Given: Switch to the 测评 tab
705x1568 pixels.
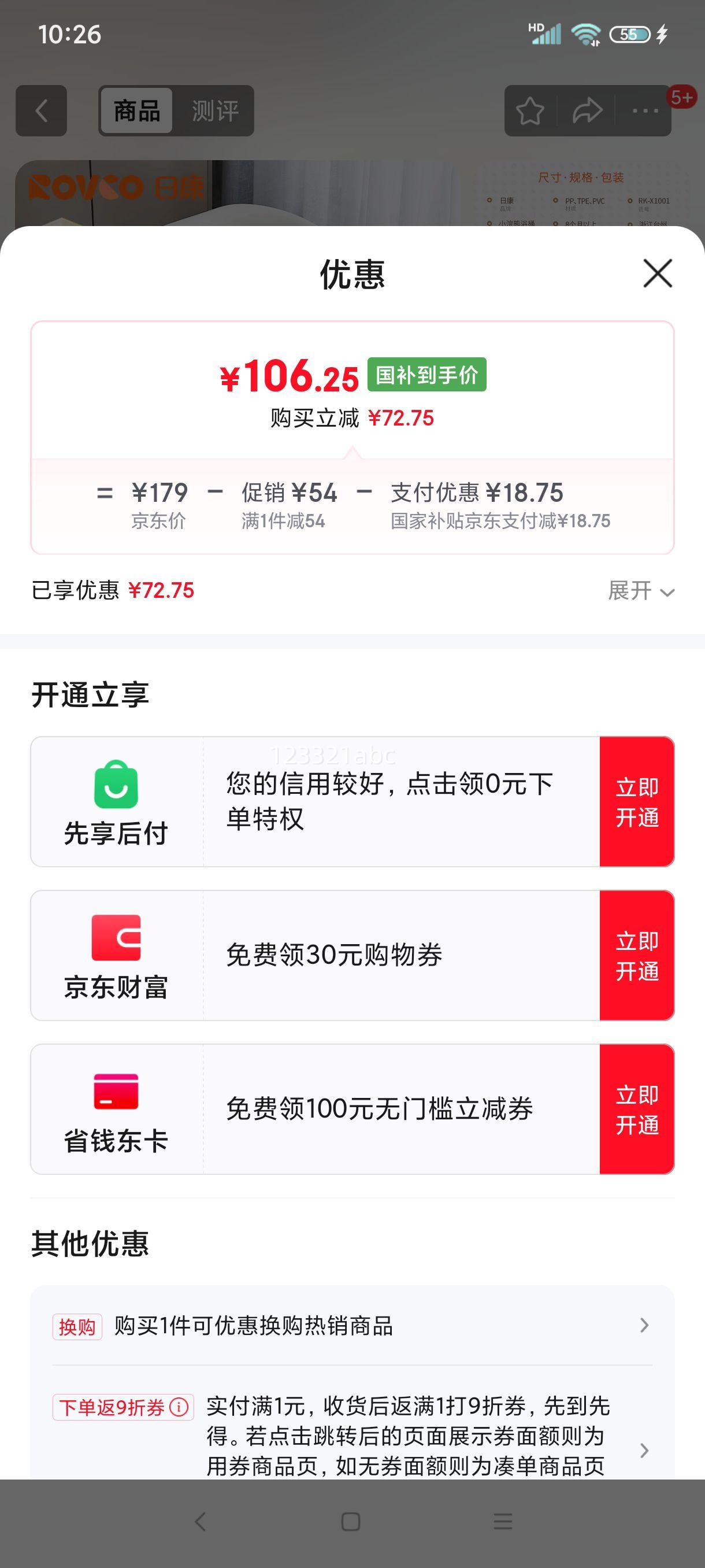Looking at the screenshot, I should tap(214, 111).
